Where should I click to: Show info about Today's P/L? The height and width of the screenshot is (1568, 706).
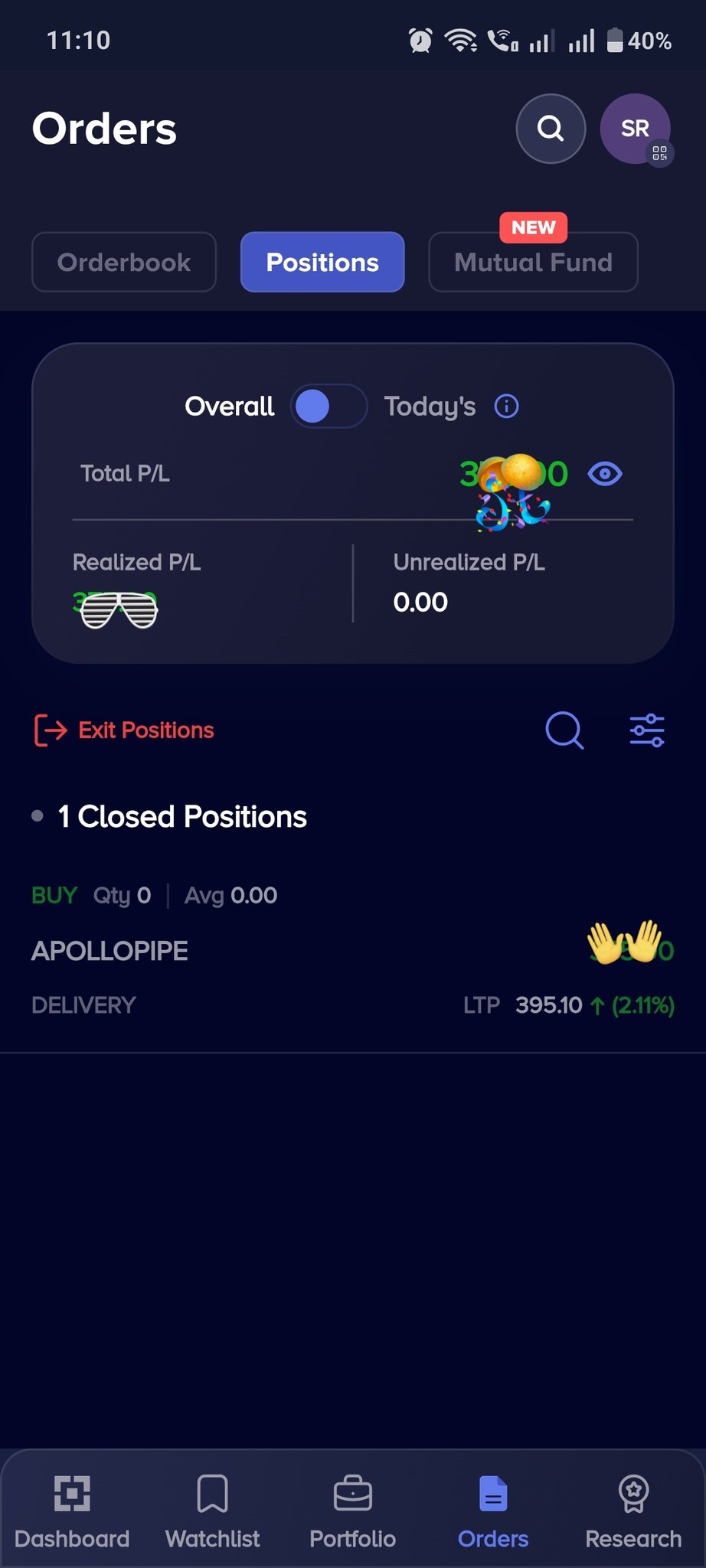pos(506,406)
